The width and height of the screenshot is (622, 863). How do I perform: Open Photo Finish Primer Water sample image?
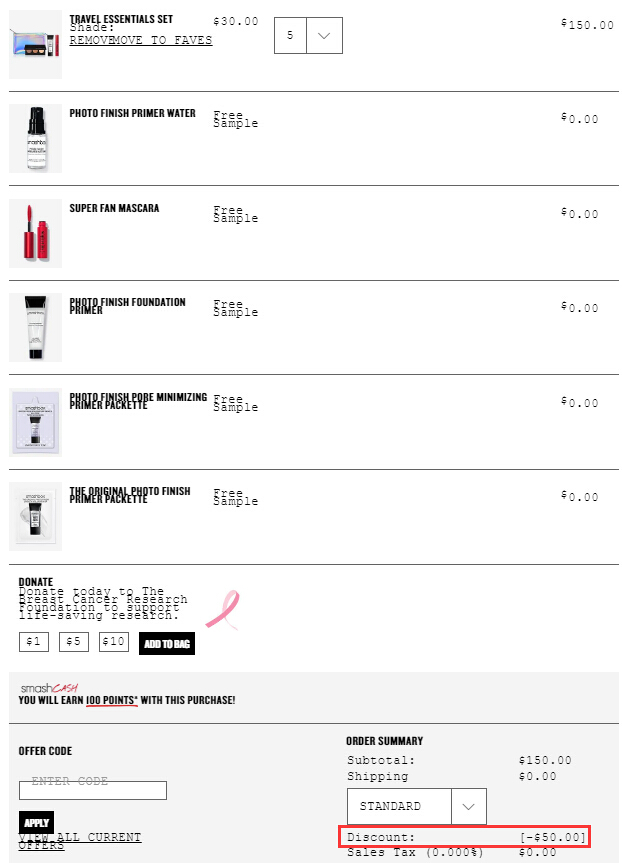pyautogui.click(x=35, y=138)
